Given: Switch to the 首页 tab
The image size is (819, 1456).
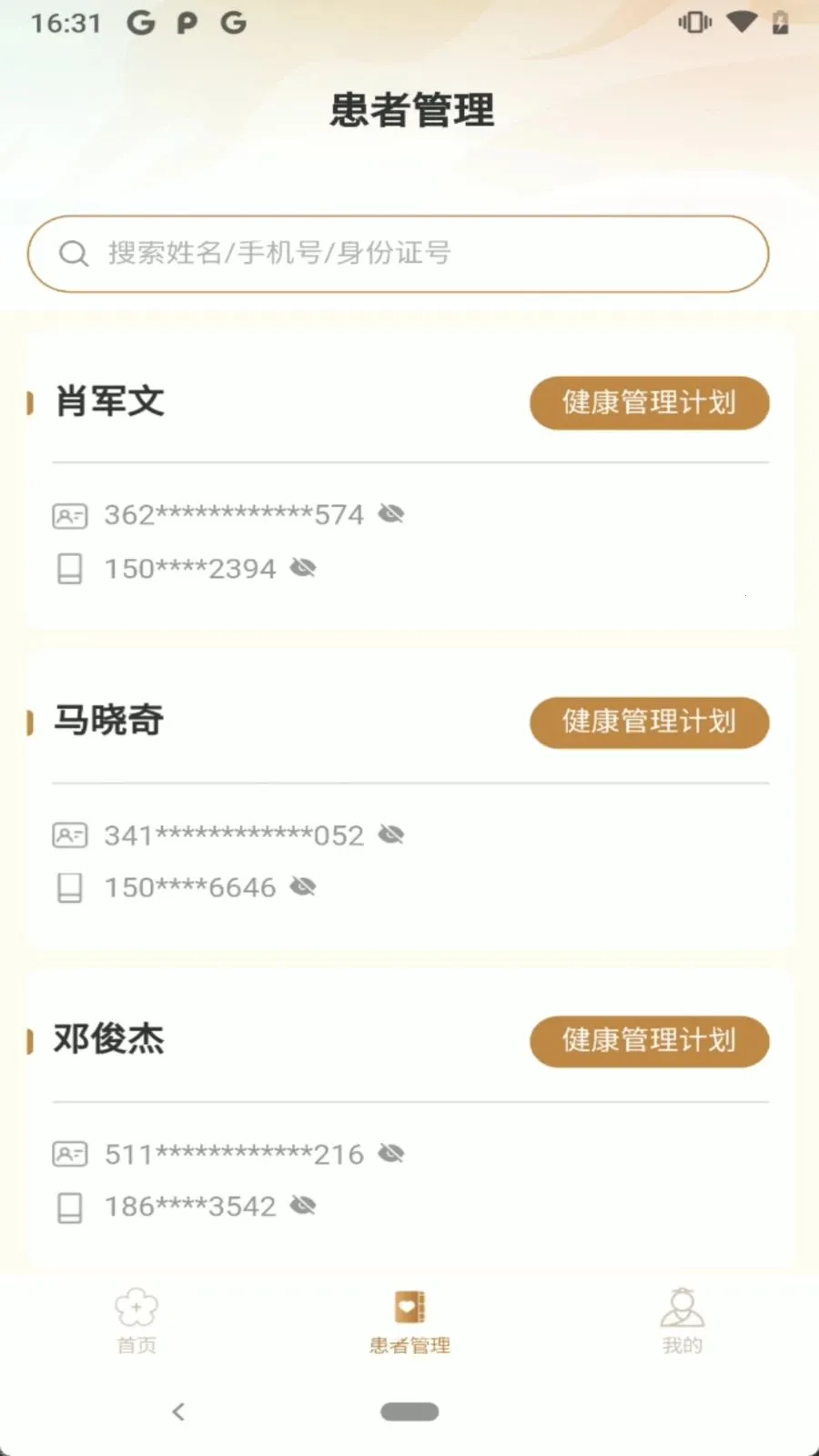Looking at the screenshot, I should point(136,1321).
